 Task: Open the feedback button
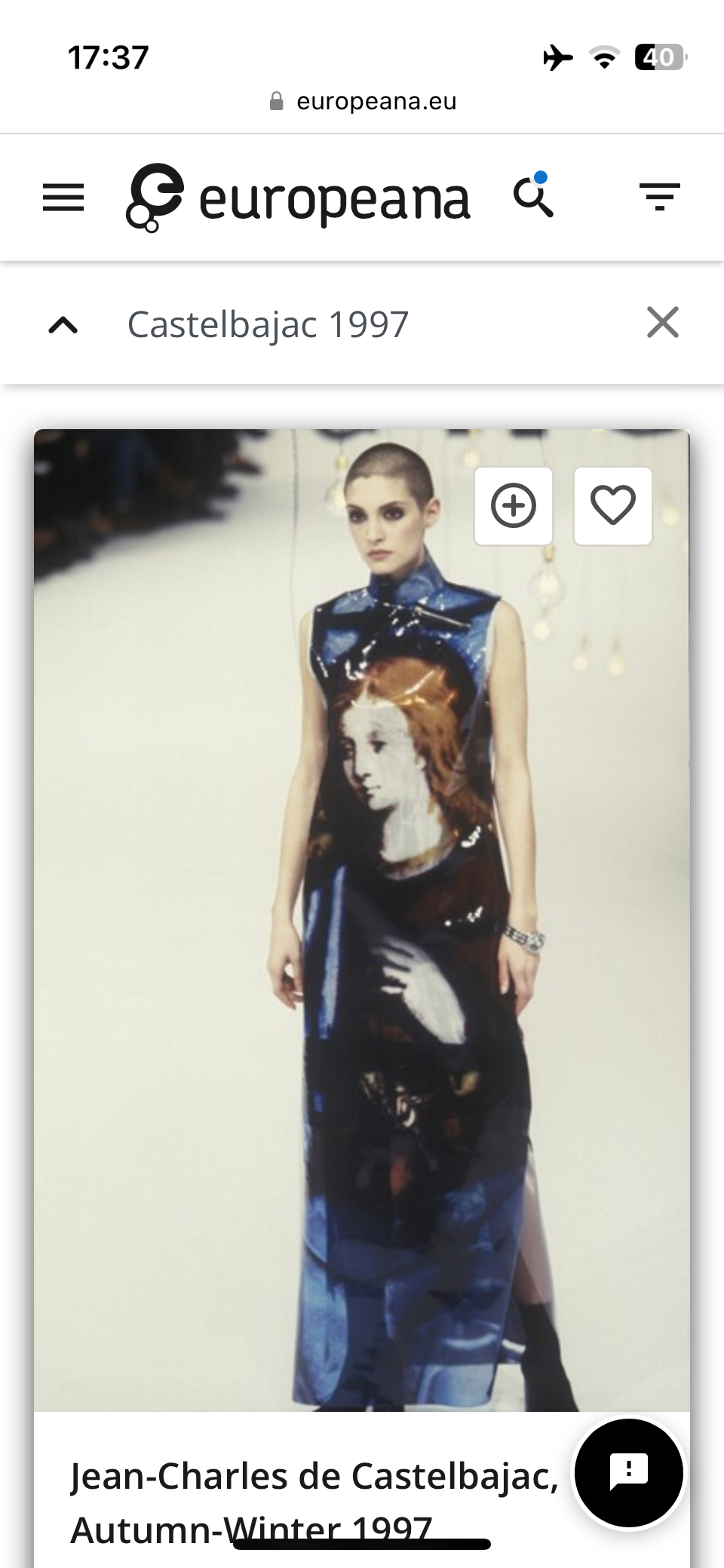point(628,1472)
